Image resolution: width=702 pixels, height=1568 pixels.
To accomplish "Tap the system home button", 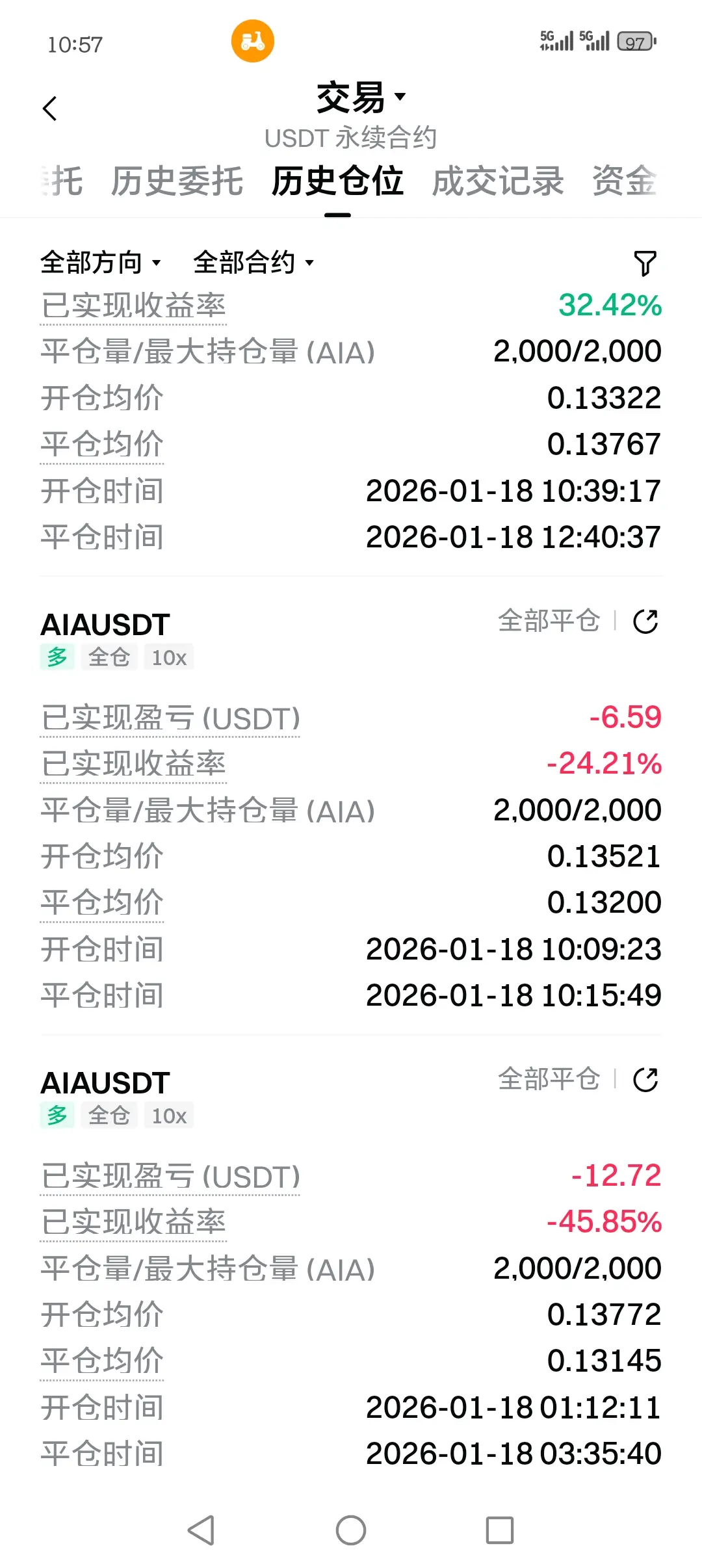I will click(351, 1530).
